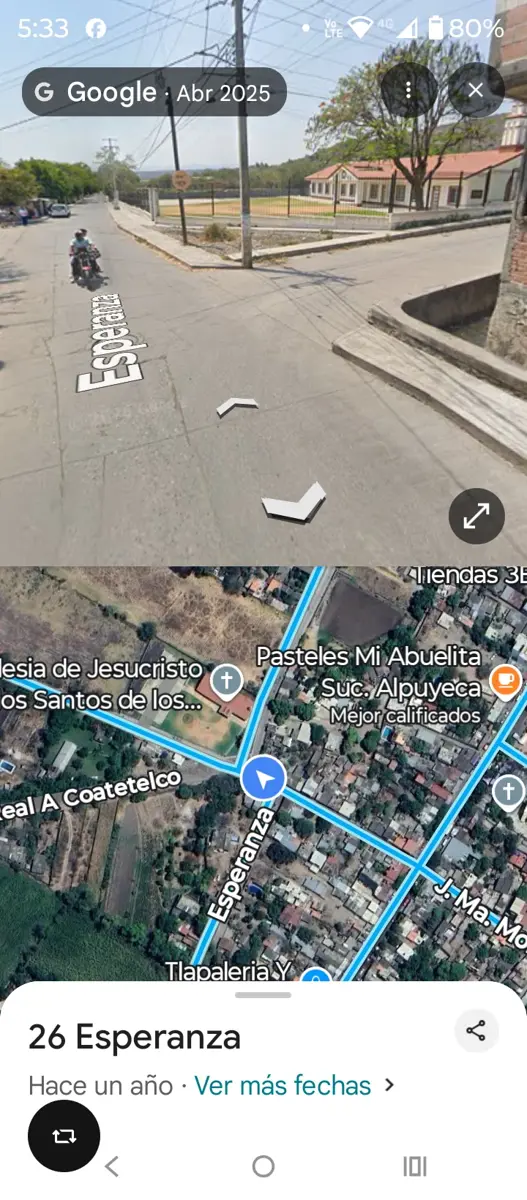The image size is (527, 1200).
Task: Tap the blue location arrow on map
Action: coord(264,778)
